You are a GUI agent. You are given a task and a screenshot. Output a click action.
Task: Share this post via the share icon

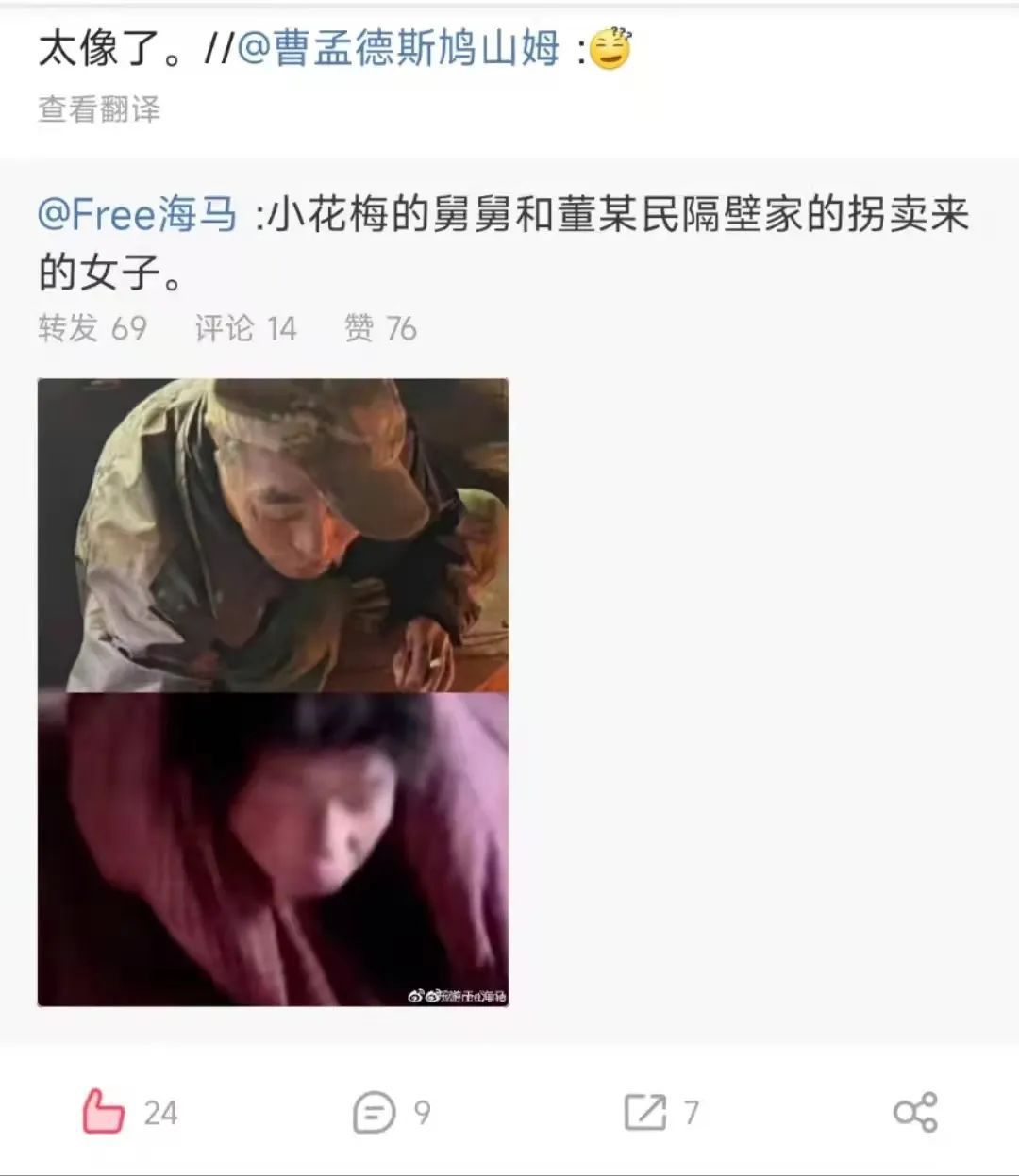(x=914, y=1113)
